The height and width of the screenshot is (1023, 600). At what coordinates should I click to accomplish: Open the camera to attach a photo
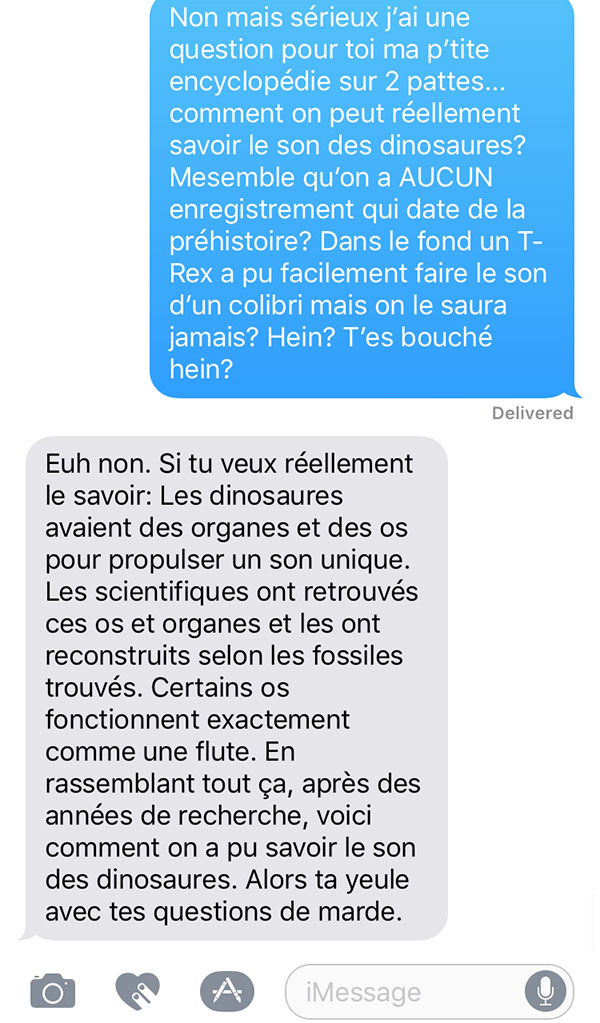(53, 991)
